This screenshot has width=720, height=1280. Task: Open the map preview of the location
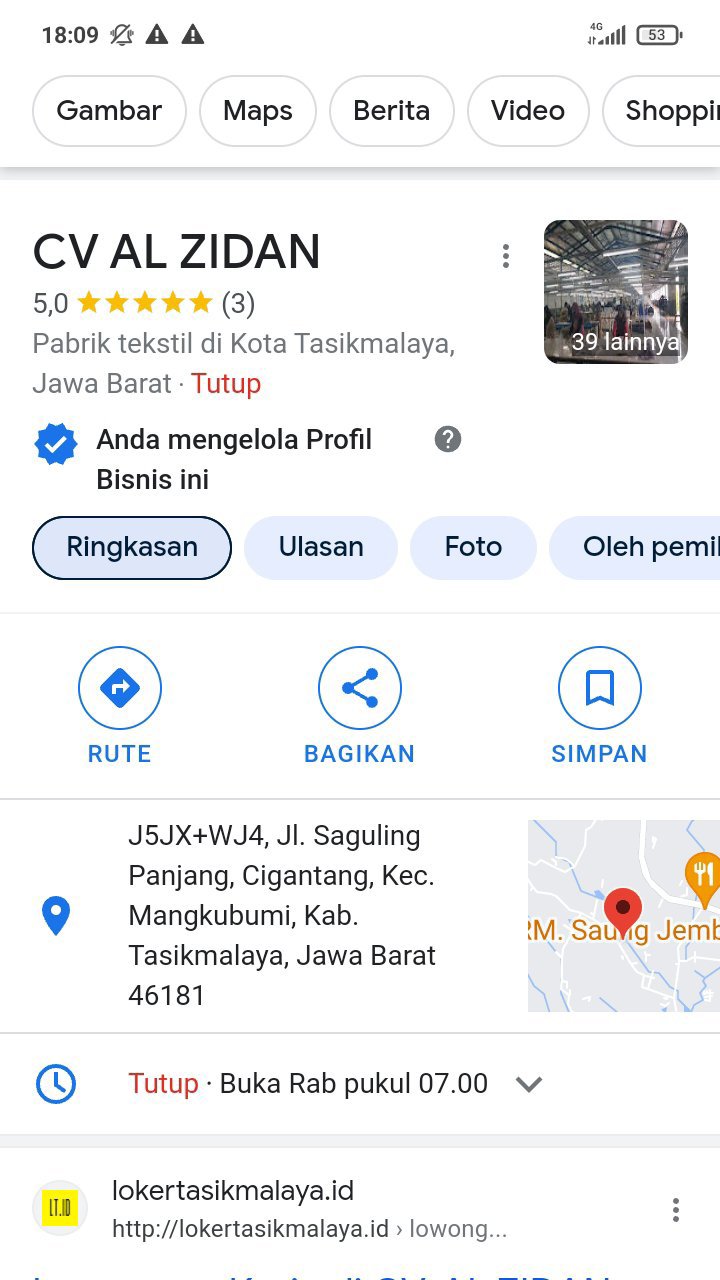pyautogui.click(x=623, y=915)
